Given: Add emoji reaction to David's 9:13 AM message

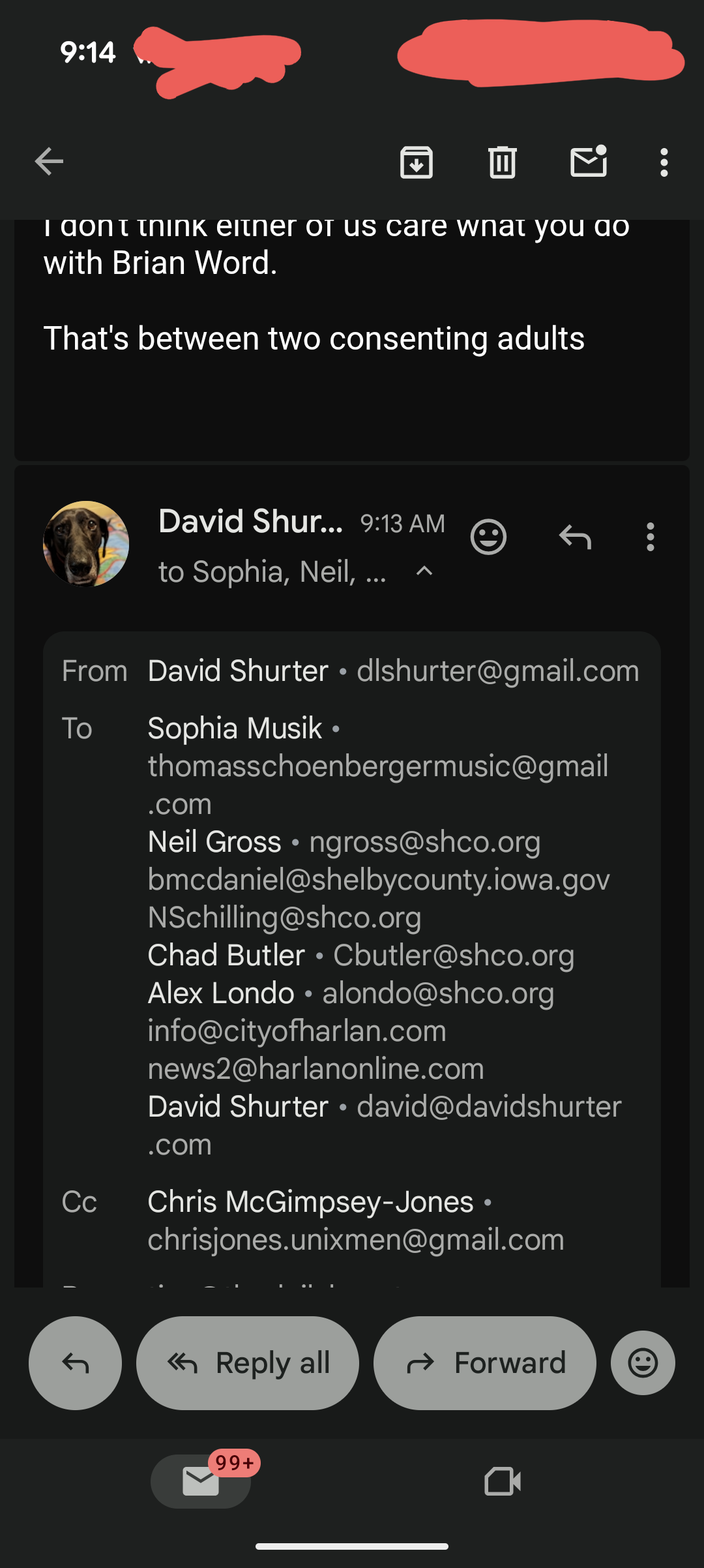Looking at the screenshot, I should (488, 537).
